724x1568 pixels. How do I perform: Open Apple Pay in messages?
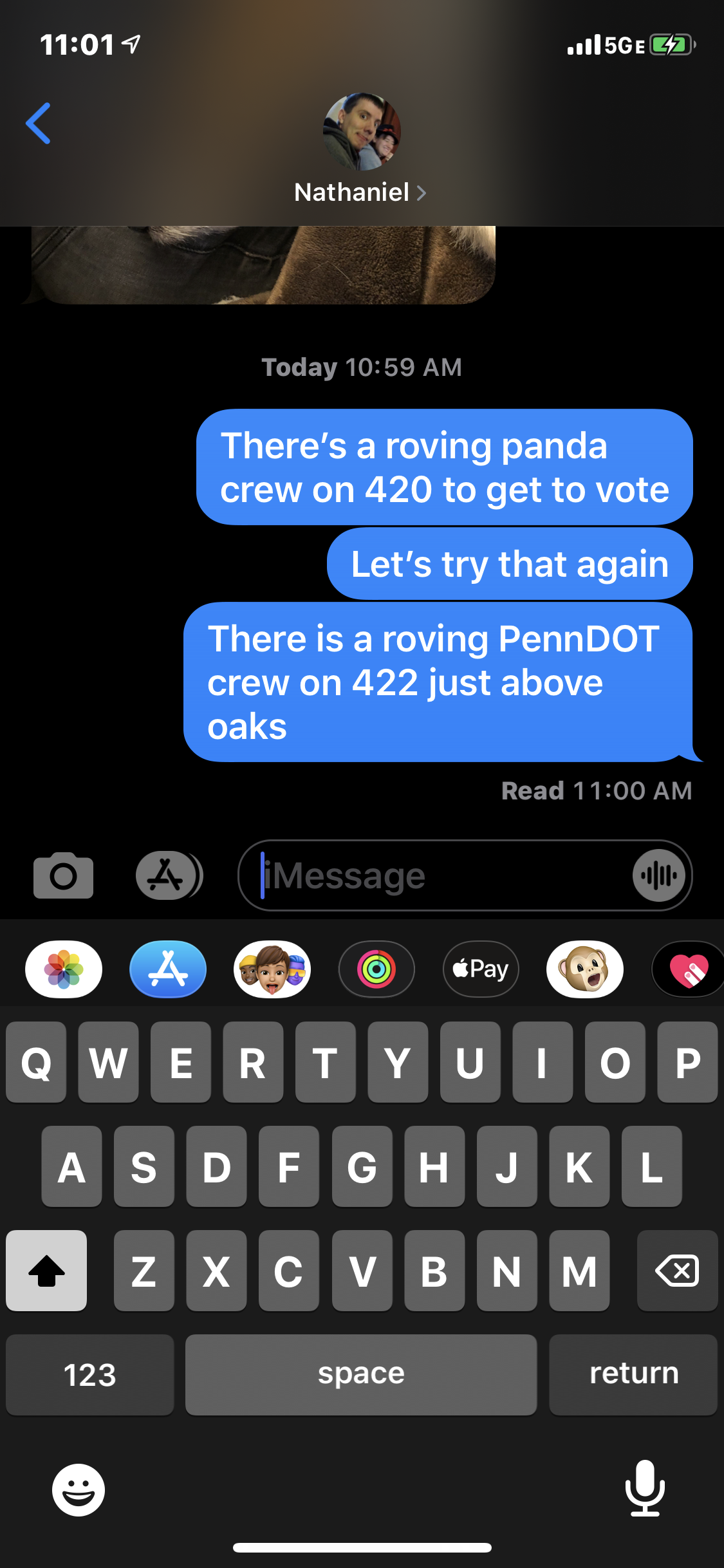tap(481, 969)
